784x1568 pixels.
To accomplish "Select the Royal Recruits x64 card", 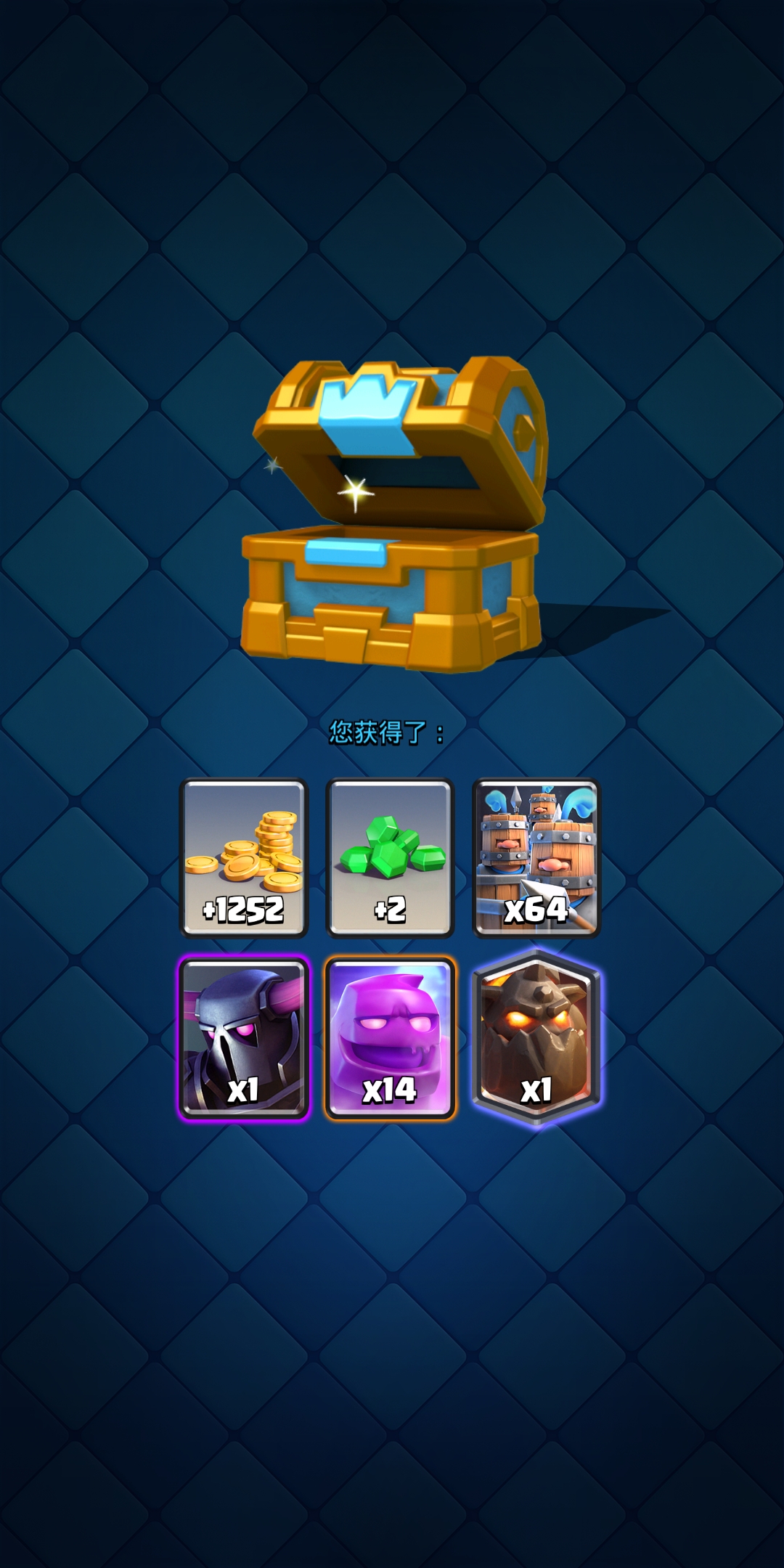I will tap(536, 857).
